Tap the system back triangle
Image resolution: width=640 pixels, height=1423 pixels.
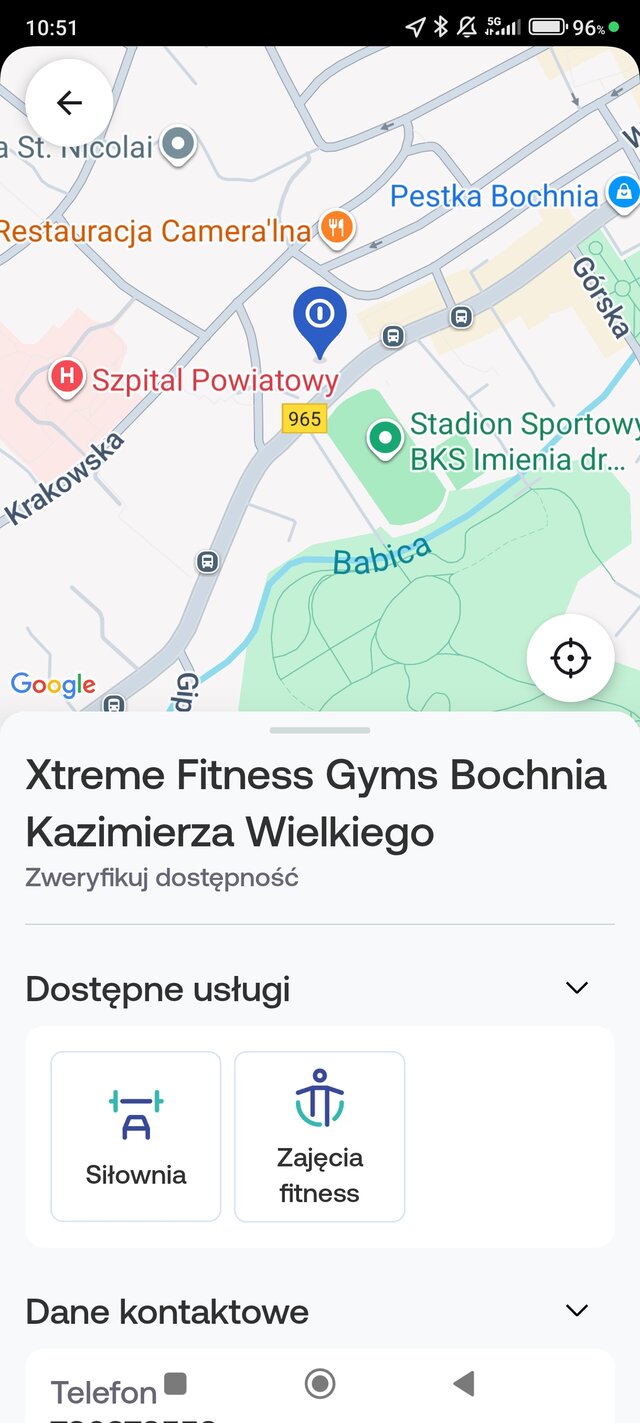coord(462,1383)
